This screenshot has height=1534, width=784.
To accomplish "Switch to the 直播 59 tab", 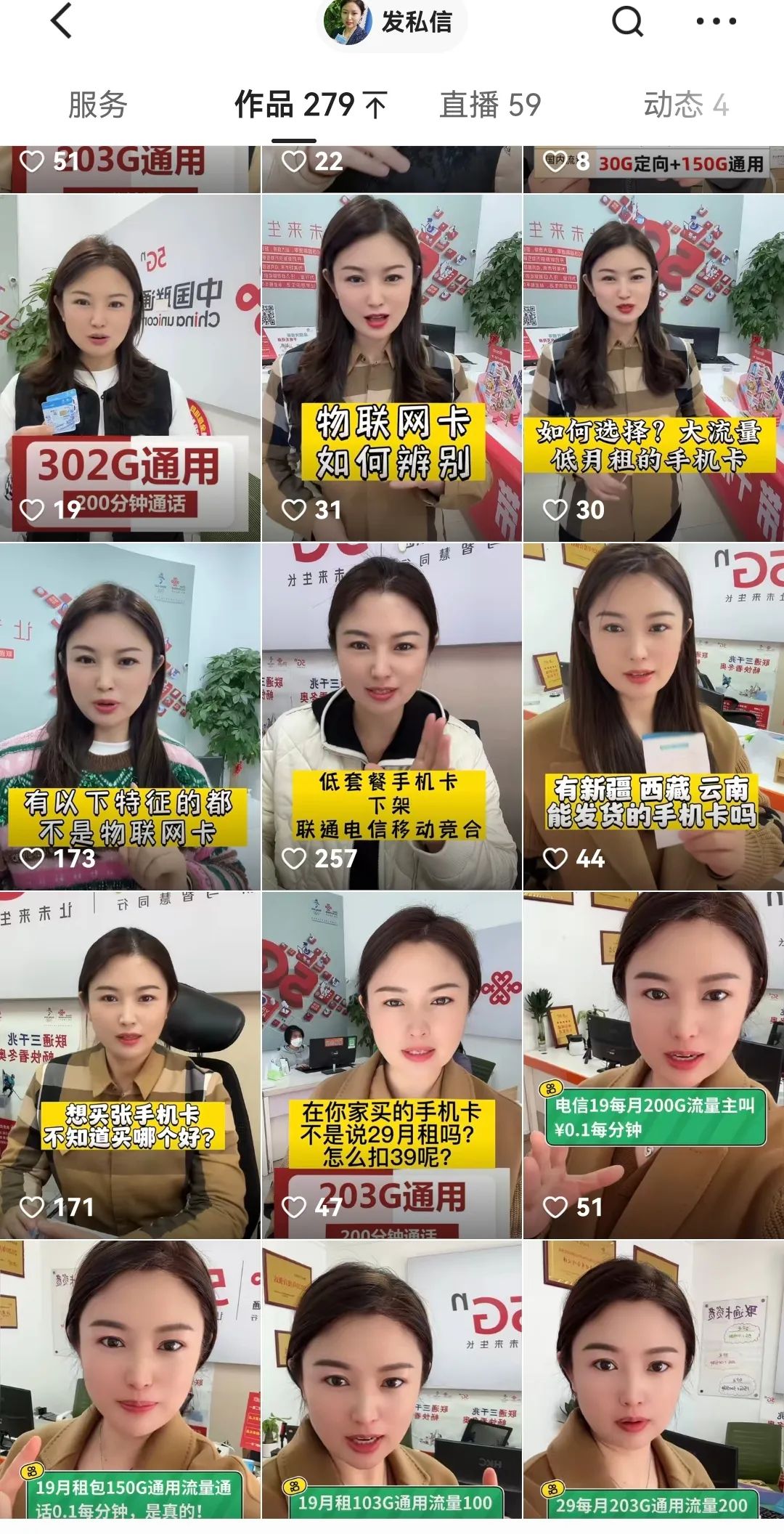I will (490, 105).
